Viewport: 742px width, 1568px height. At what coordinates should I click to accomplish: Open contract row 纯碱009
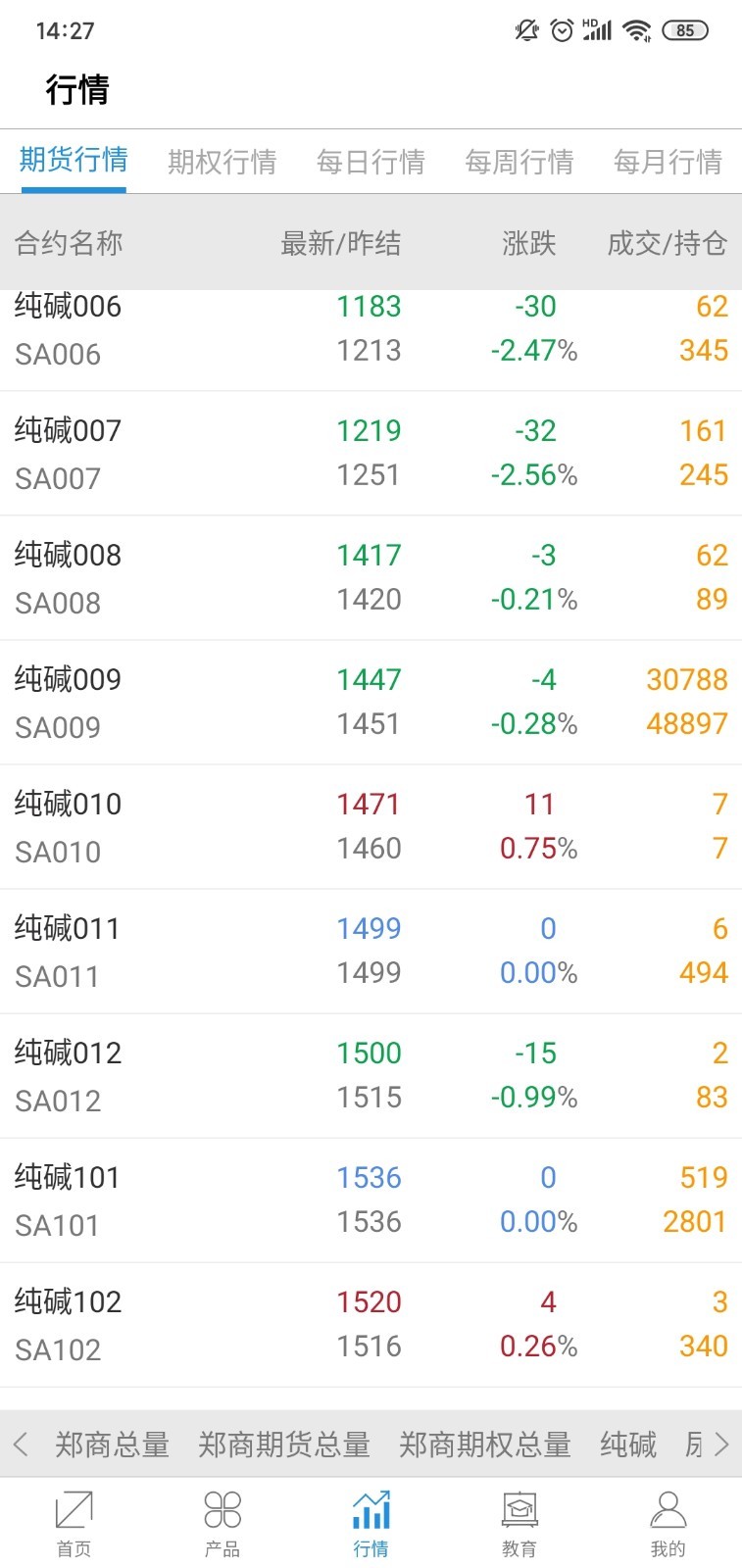371,701
